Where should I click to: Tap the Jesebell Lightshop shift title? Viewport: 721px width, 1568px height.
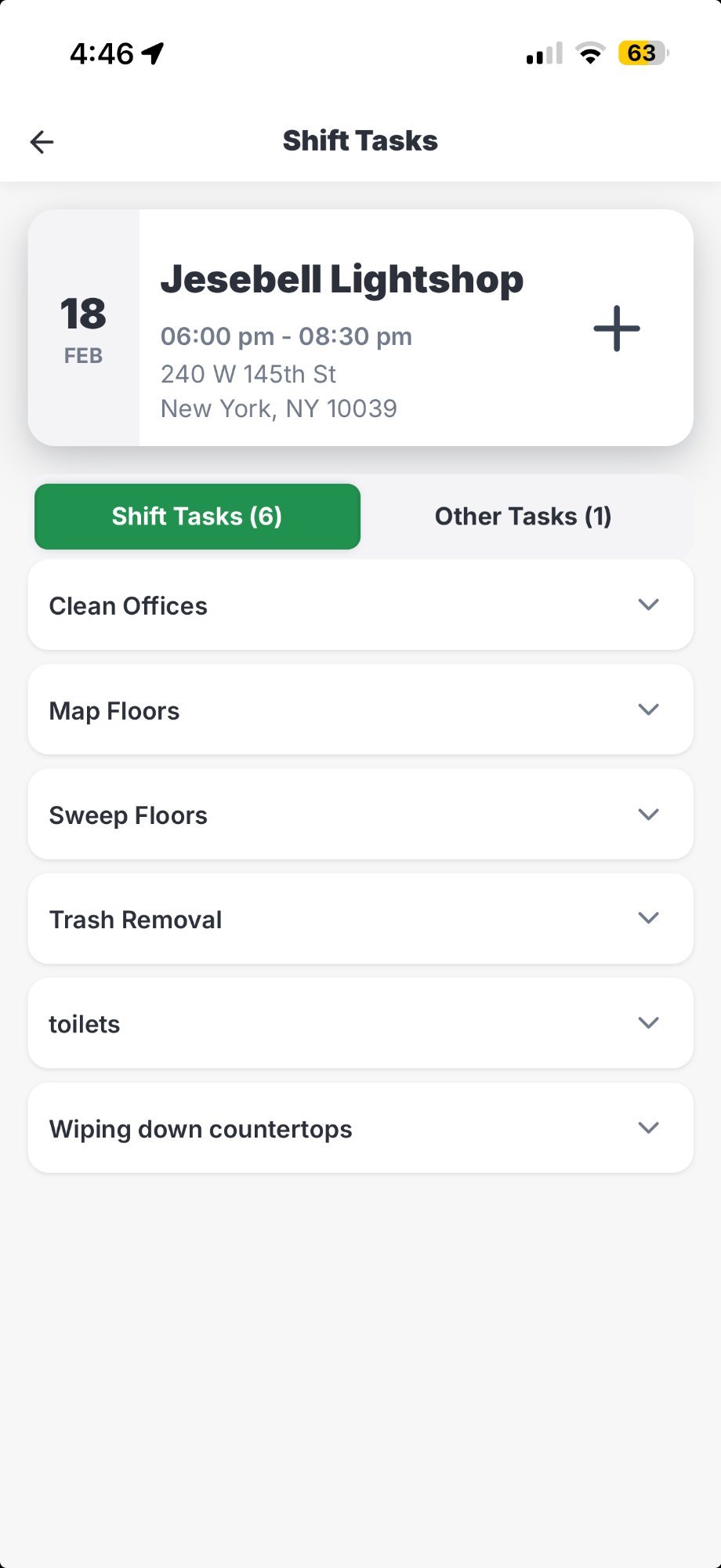point(342,279)
